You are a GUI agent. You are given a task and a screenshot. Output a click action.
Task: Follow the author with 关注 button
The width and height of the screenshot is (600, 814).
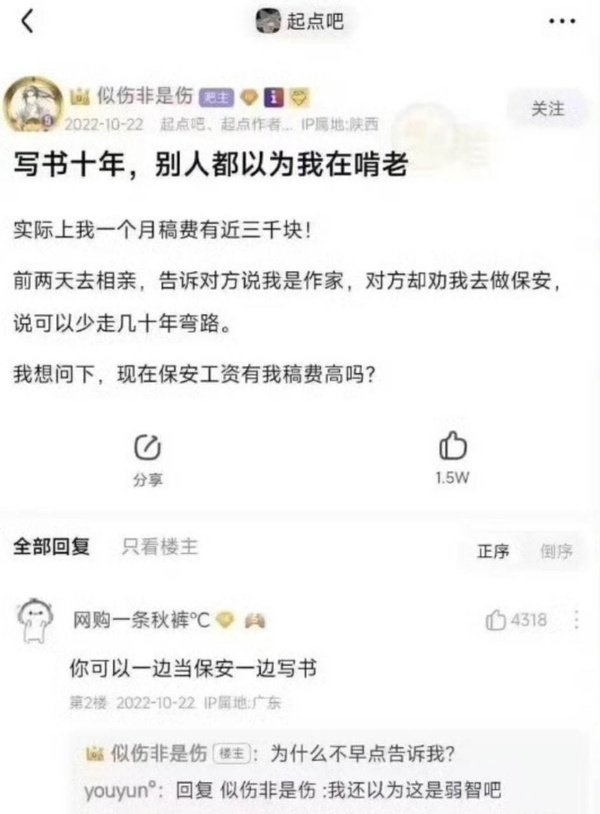pyautogui.click(x=547, y=108)
